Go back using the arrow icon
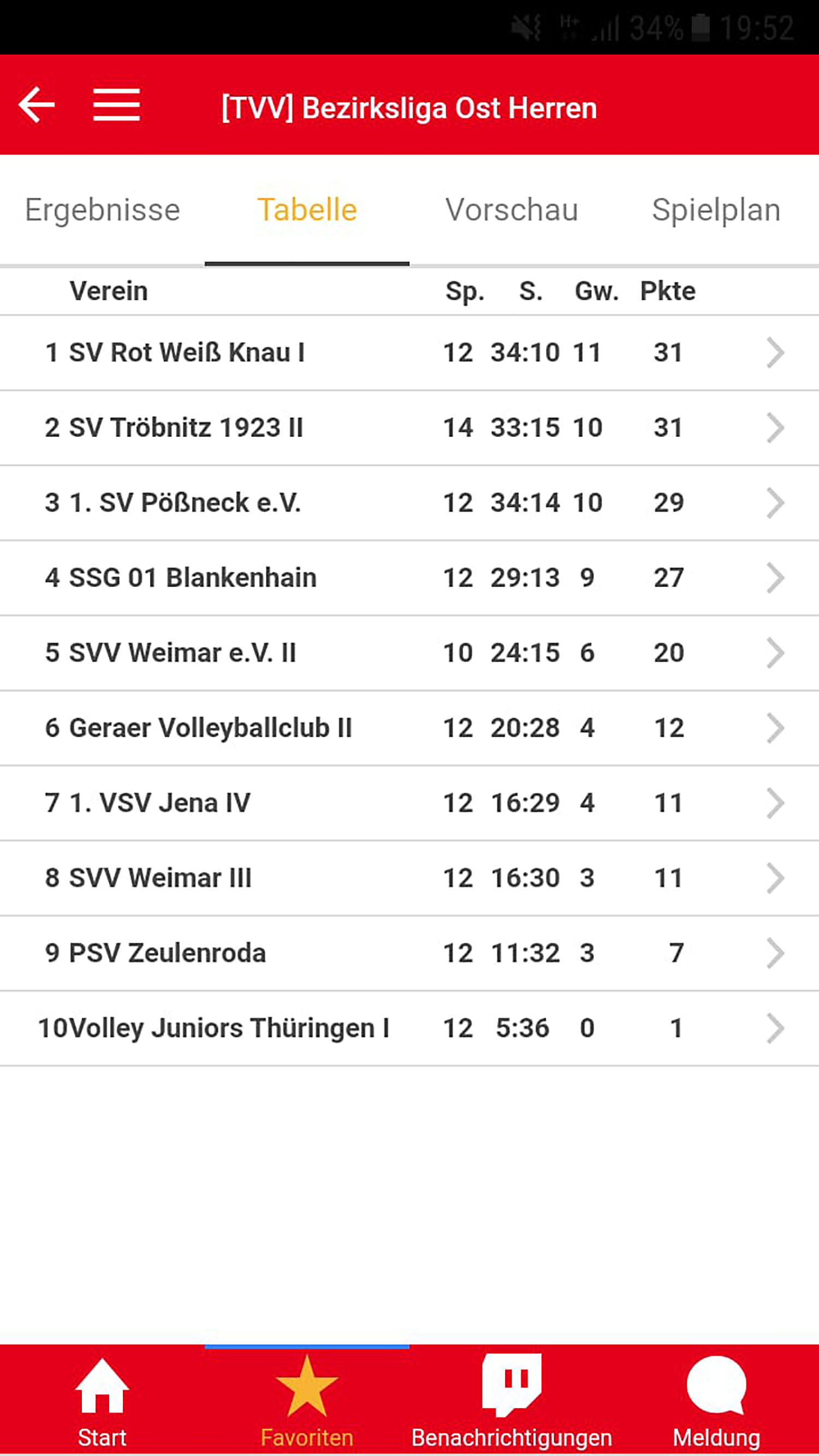Viewport: 819px width, 1456px height. tap(36, 105)
